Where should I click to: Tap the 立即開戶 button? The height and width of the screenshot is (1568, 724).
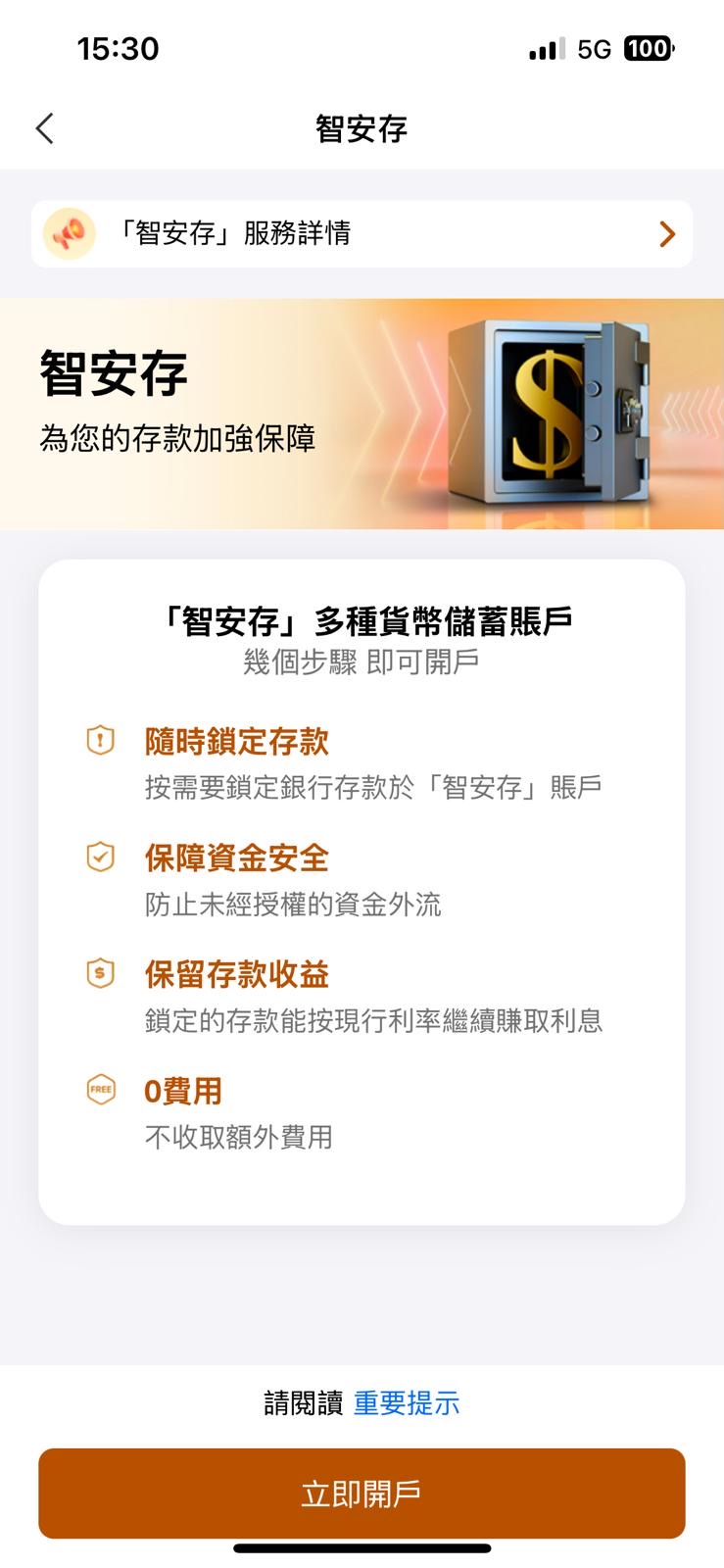tap(362, 1493)
